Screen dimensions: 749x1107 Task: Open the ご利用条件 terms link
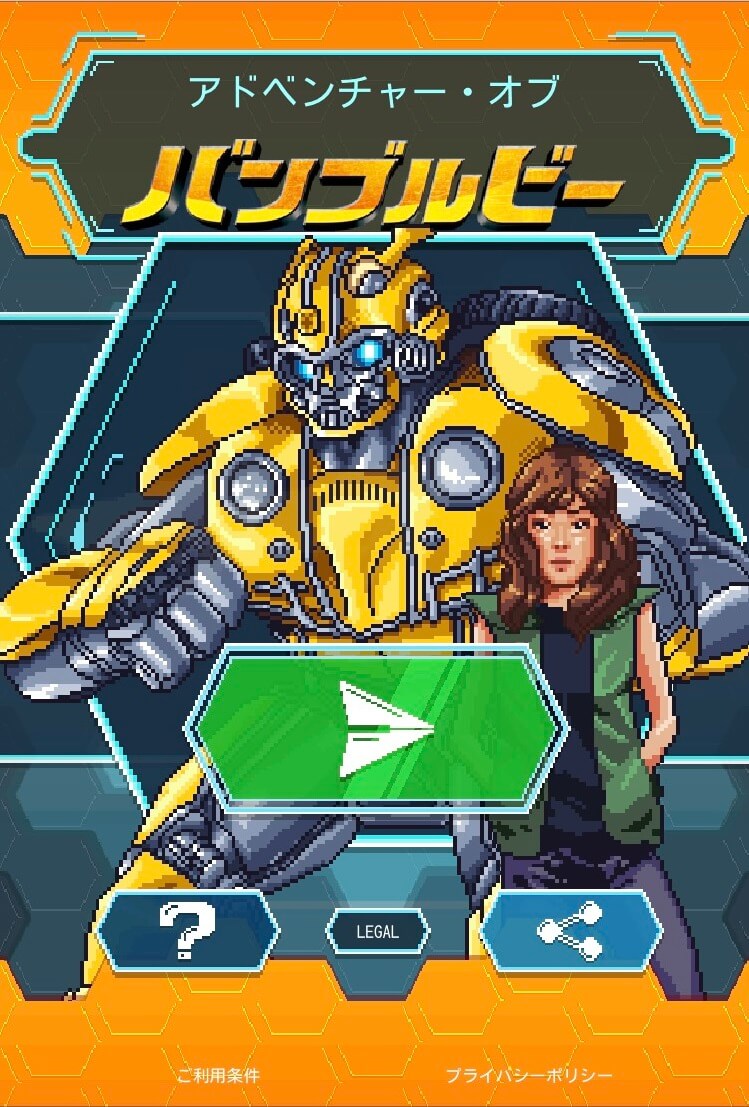[x=217, y=1076]
